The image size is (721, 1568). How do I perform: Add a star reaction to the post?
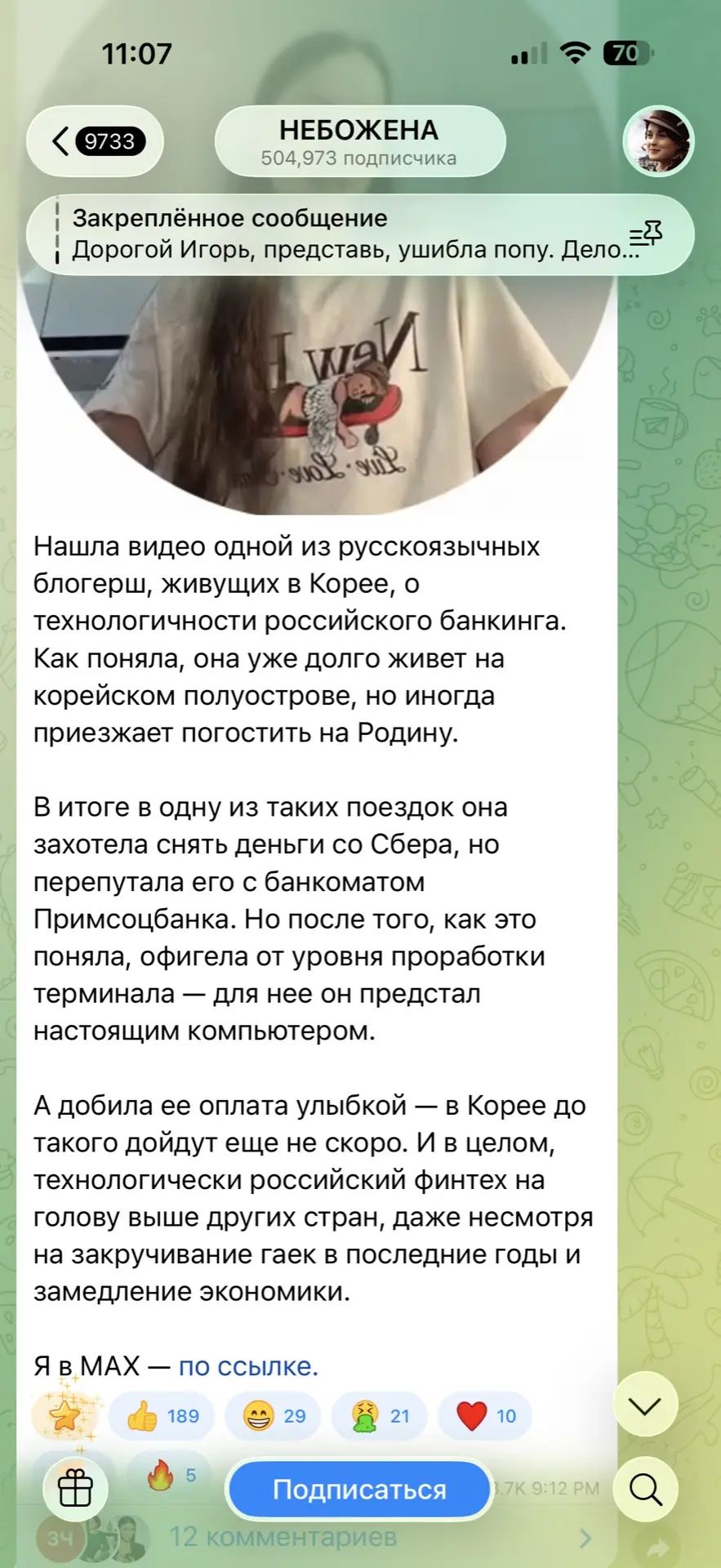pos(65,1415)
